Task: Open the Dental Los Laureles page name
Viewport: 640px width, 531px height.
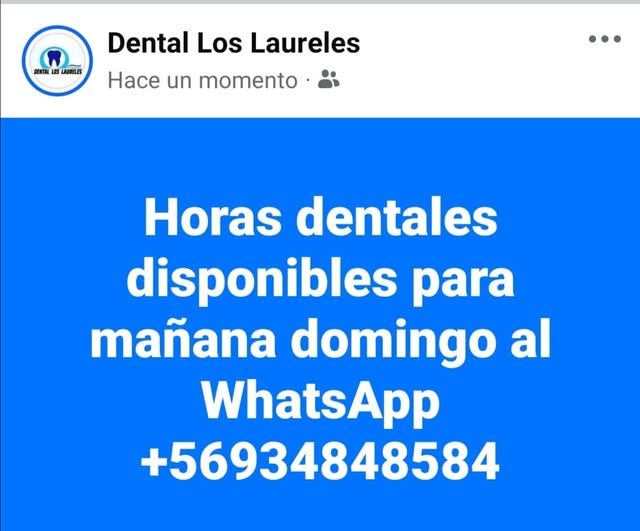Action: [x=233, y=43]
